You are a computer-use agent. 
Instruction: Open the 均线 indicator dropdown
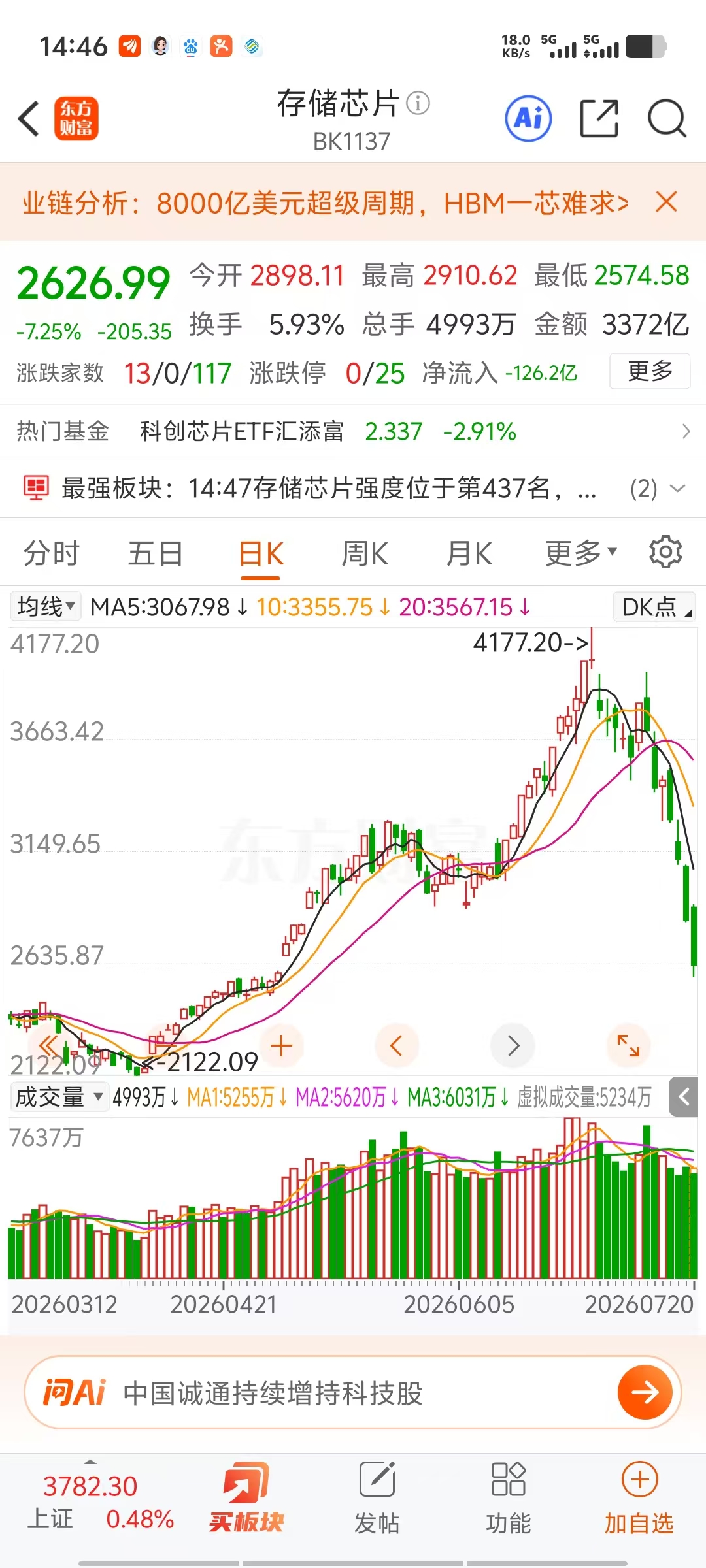point(45,606)
